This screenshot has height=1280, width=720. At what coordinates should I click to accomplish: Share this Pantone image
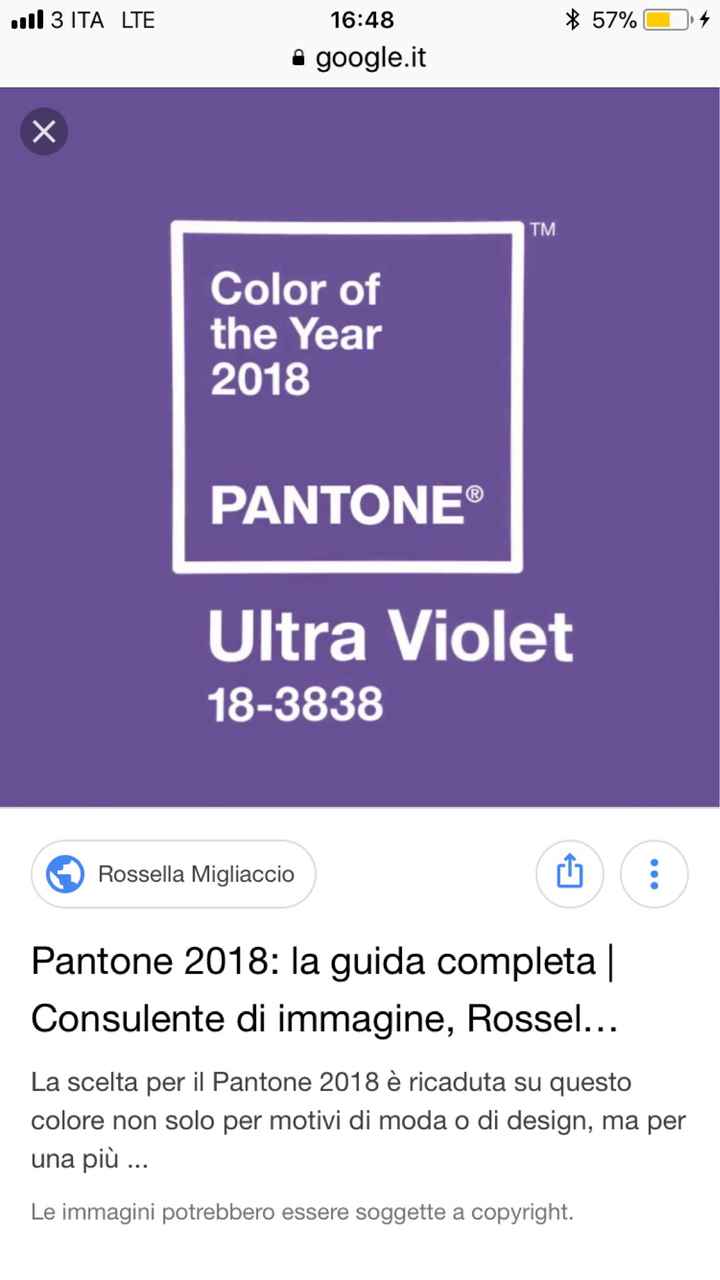point(568,874)
